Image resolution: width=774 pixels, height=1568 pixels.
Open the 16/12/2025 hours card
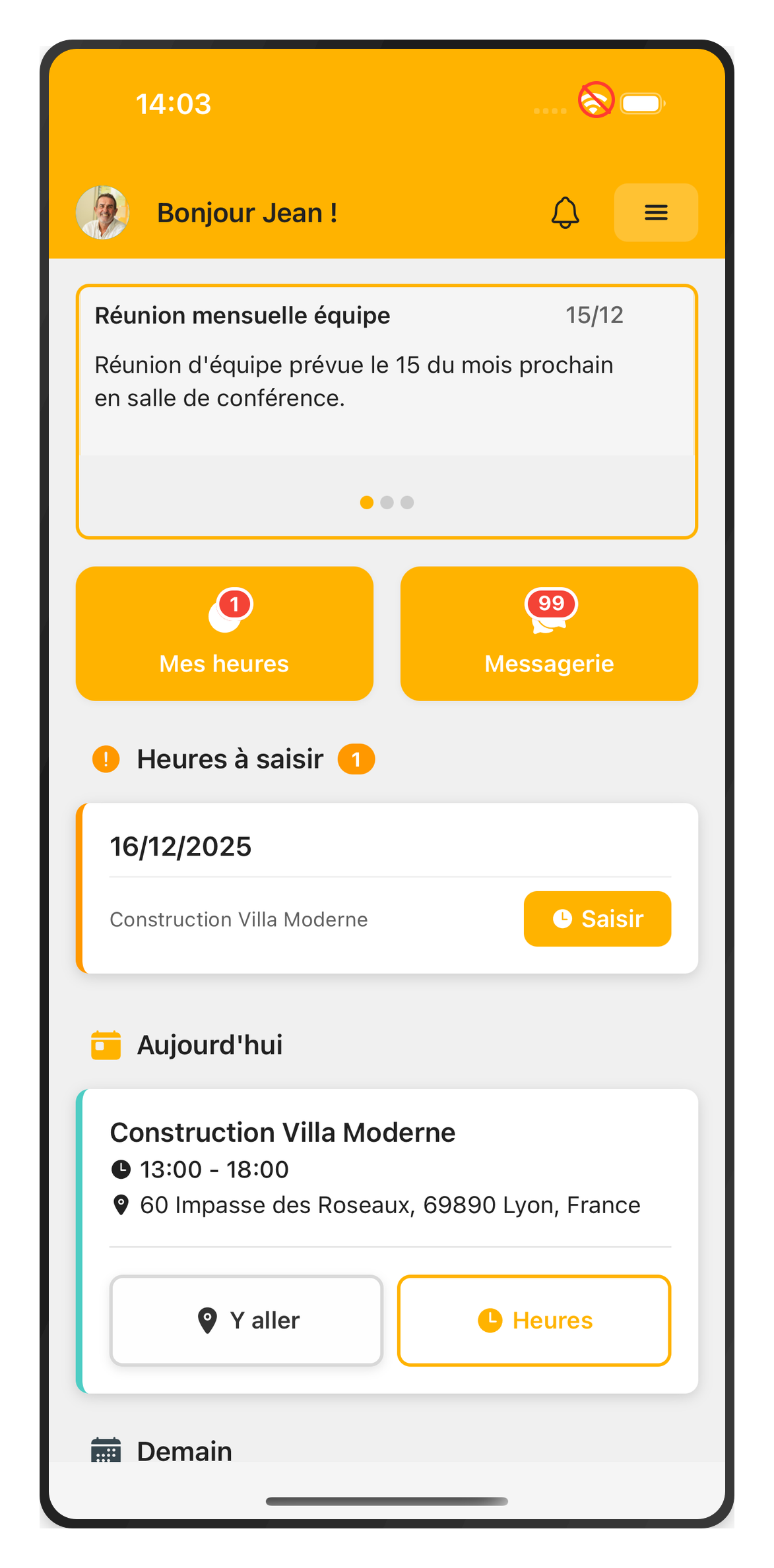pos(264,846)
